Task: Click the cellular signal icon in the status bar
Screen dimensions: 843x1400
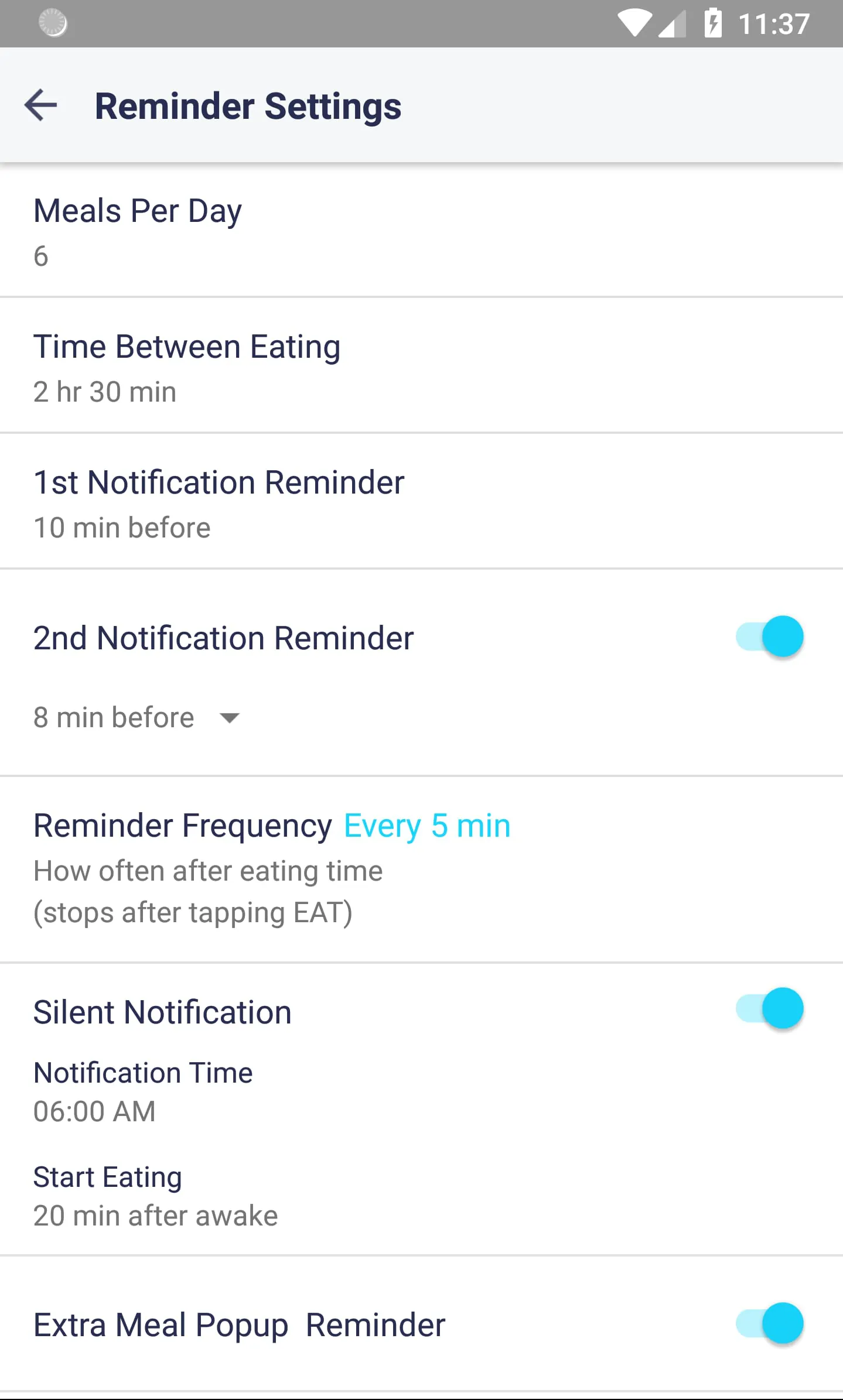Action: click(x=673, y=23)
